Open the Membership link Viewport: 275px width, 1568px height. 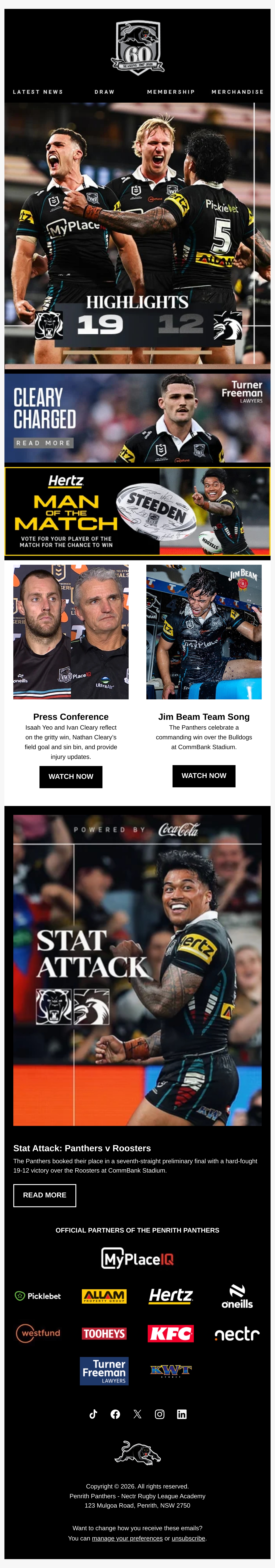point(171,92)
